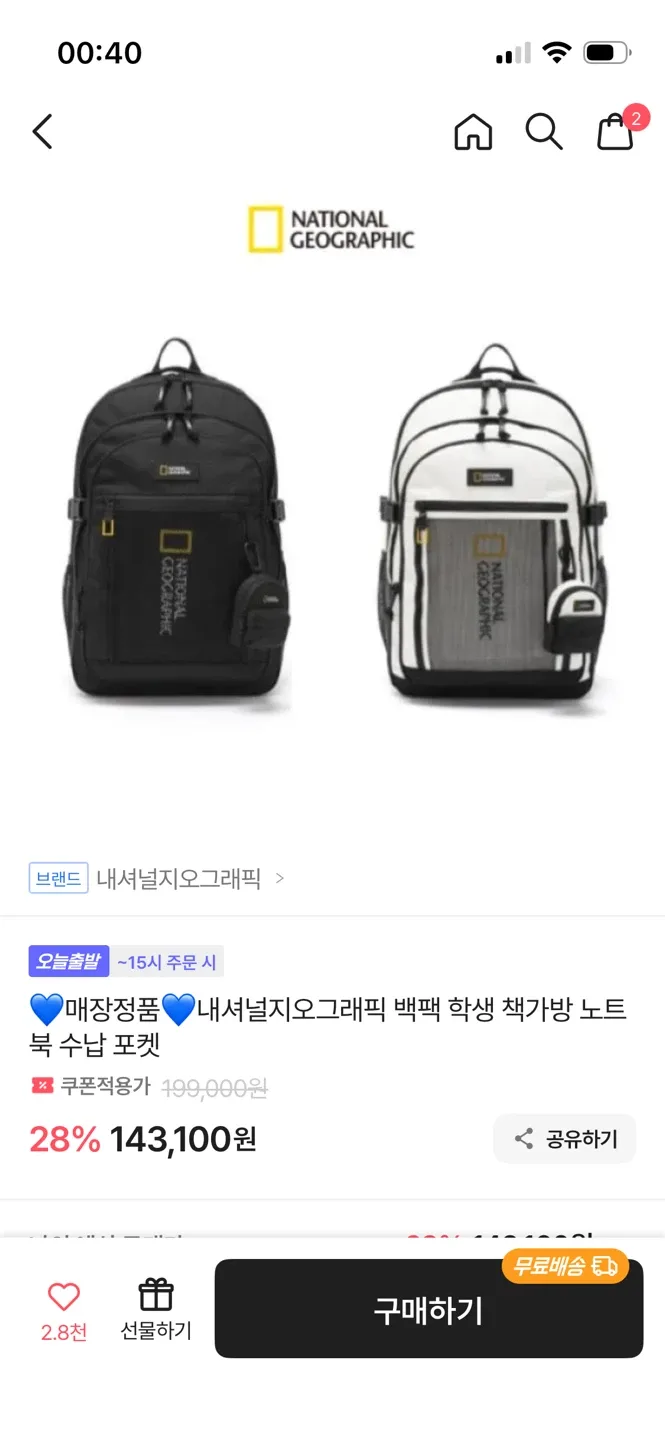
Task: Open the 내셔널지오그래픽 brand page
Action: pyautogui.click(x=178, y=879)
